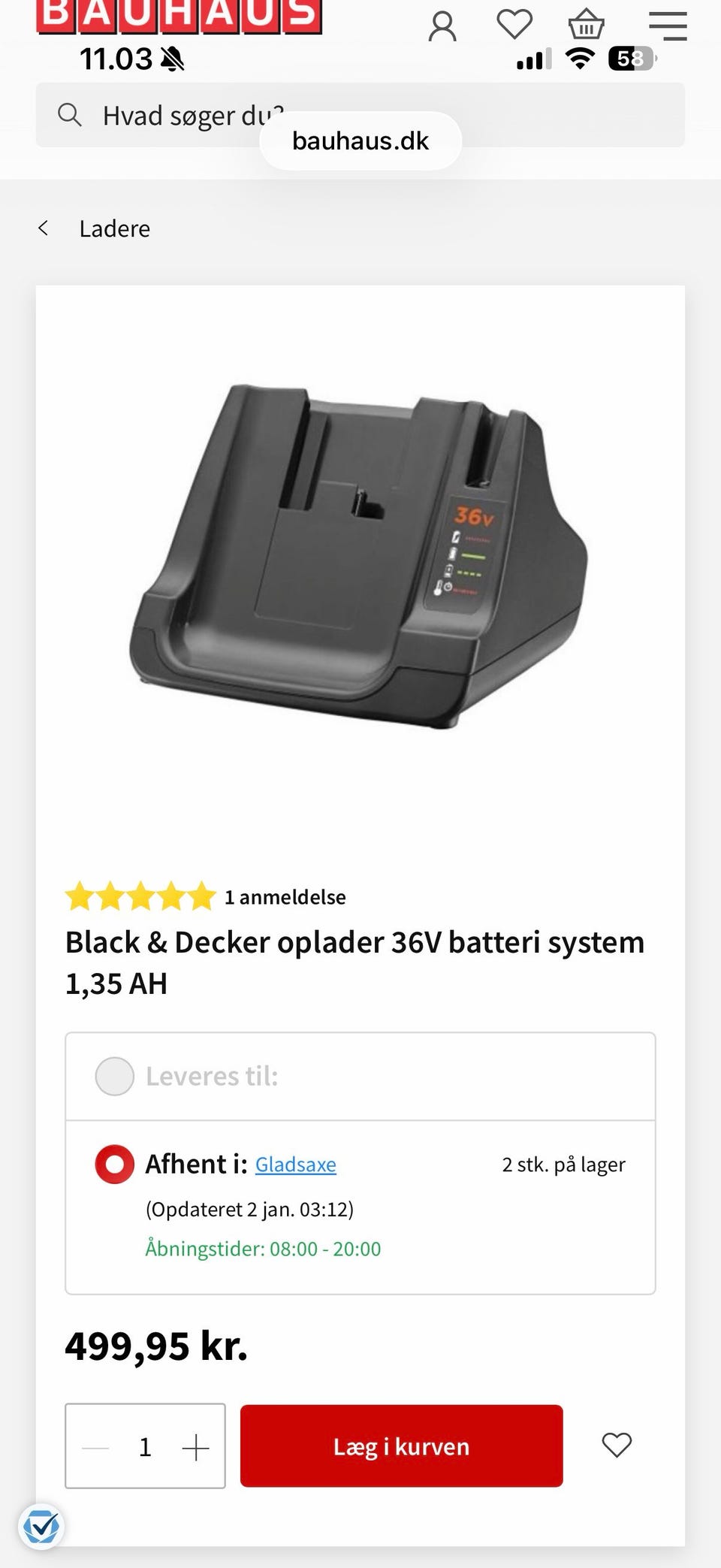Open the 1 anmeldelse reviews link
The height and width of the screenshot is (1568, 721).
(x=285, y=896)
